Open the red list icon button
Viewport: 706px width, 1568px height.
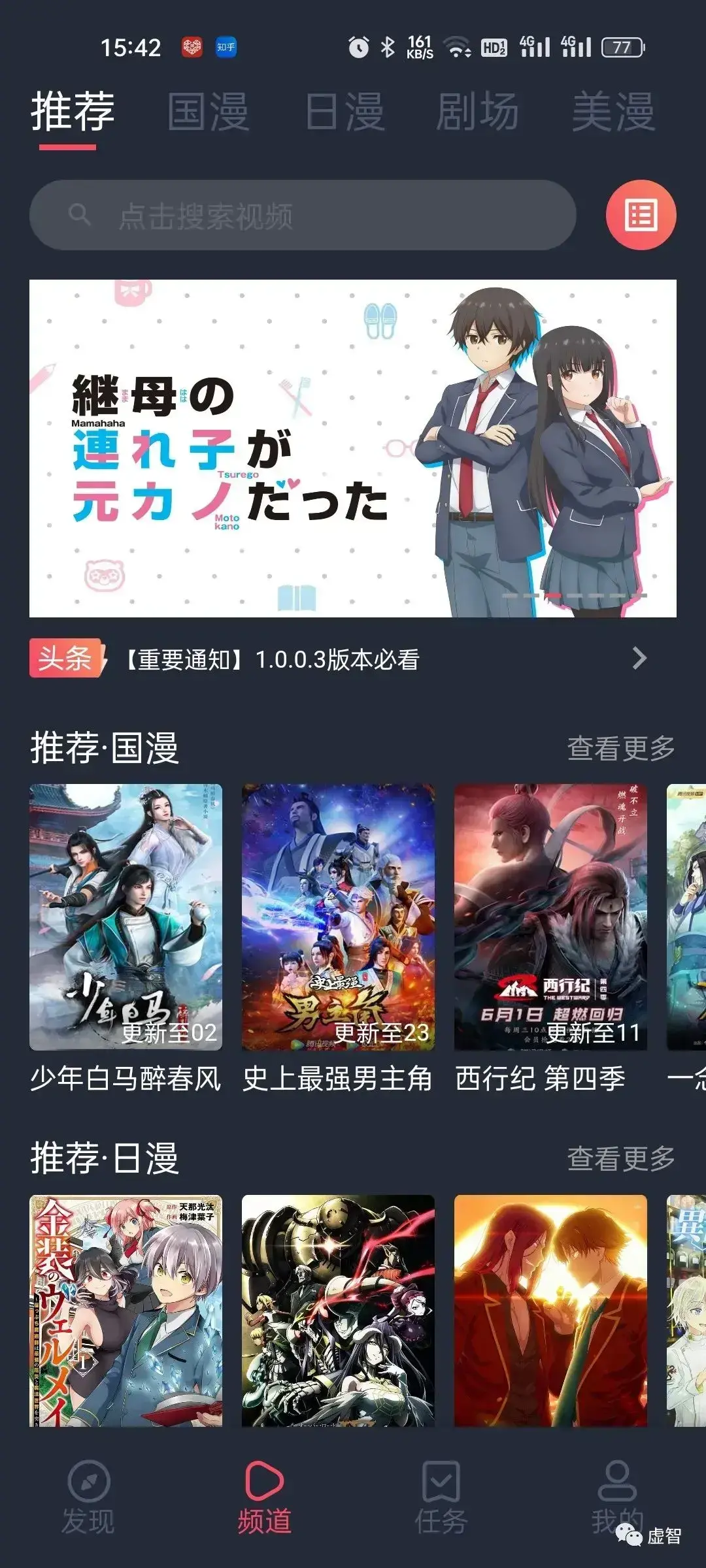pos(641,216)
